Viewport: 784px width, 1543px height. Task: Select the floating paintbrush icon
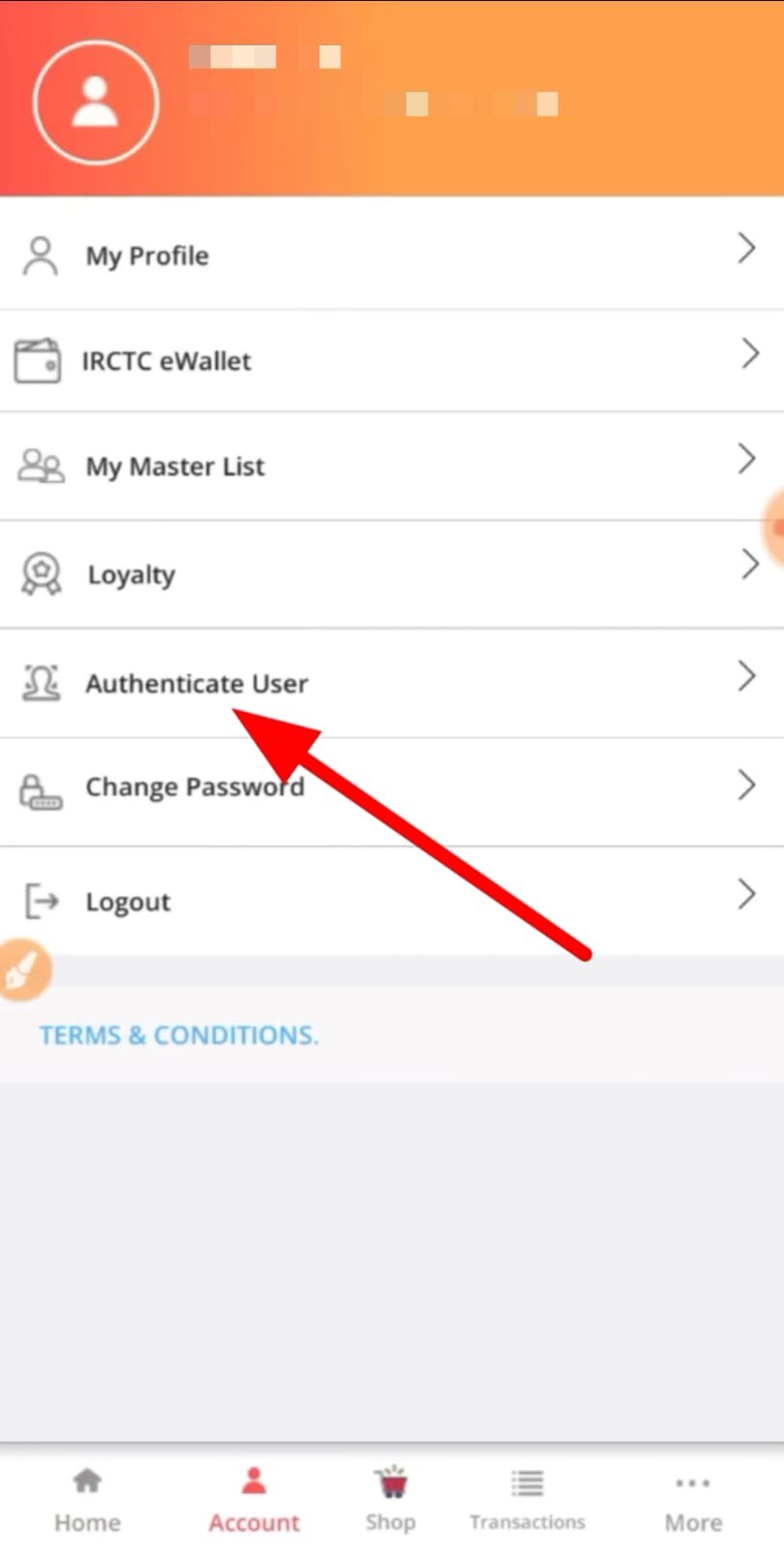click(25, 969)
